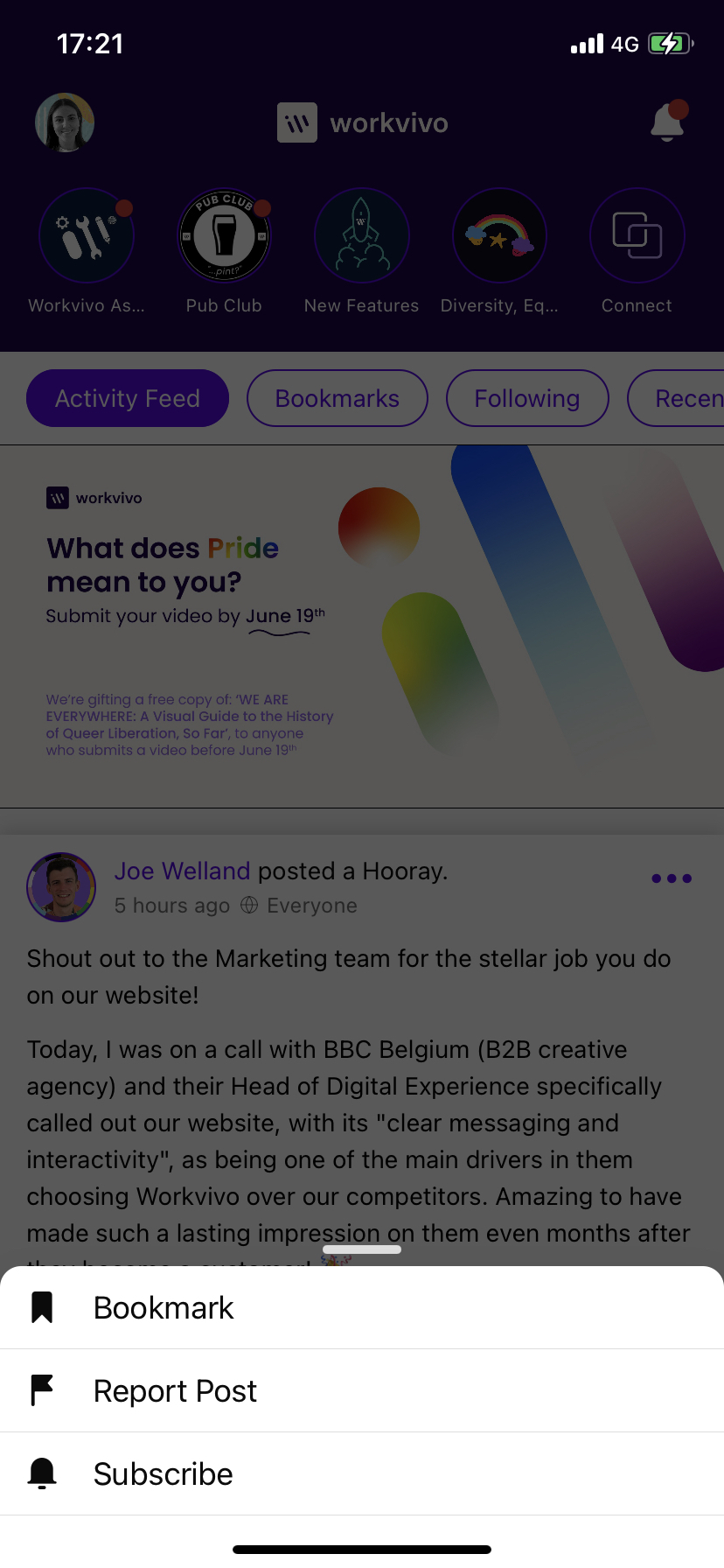The width and height of the screenshot is (724, 1568).
Task: Open your profile avatar
Action: point(65,122)
